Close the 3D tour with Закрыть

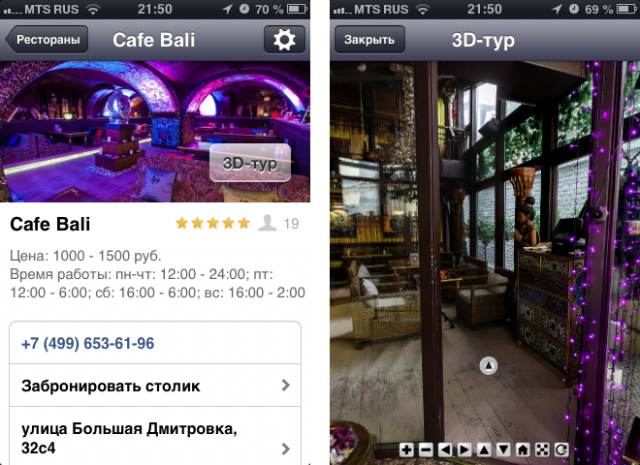(x=369, y=40)
